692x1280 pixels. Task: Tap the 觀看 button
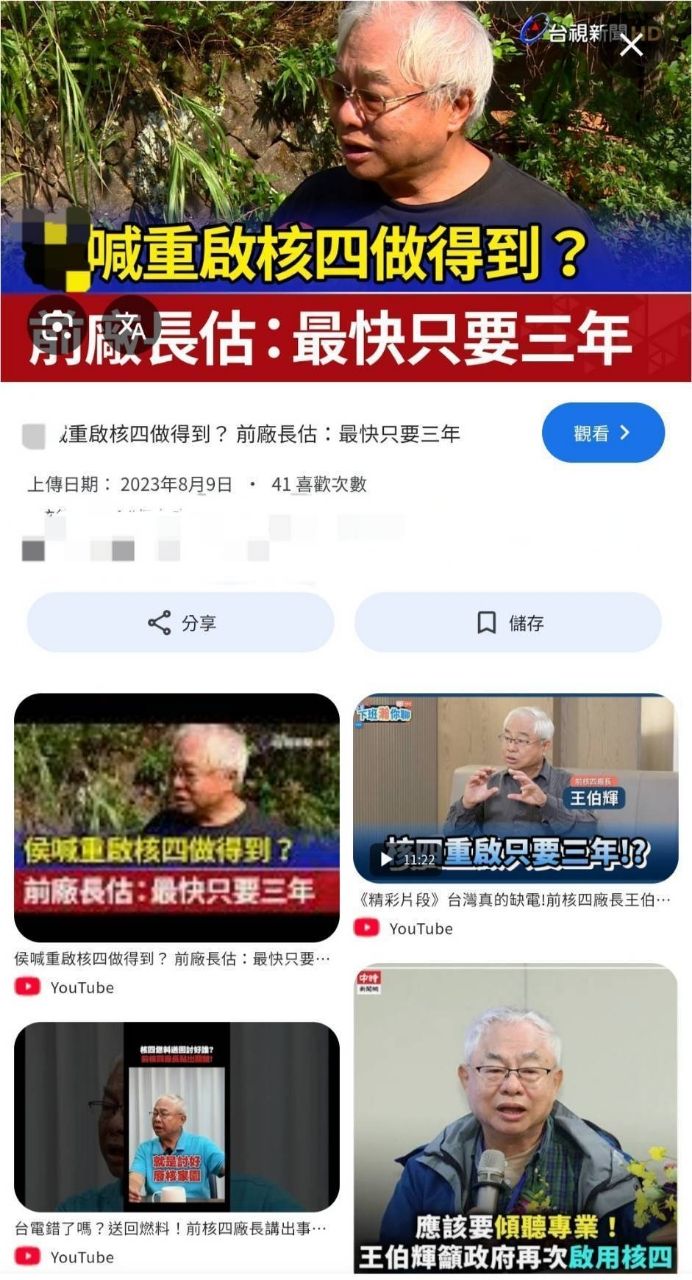[603, 433]
